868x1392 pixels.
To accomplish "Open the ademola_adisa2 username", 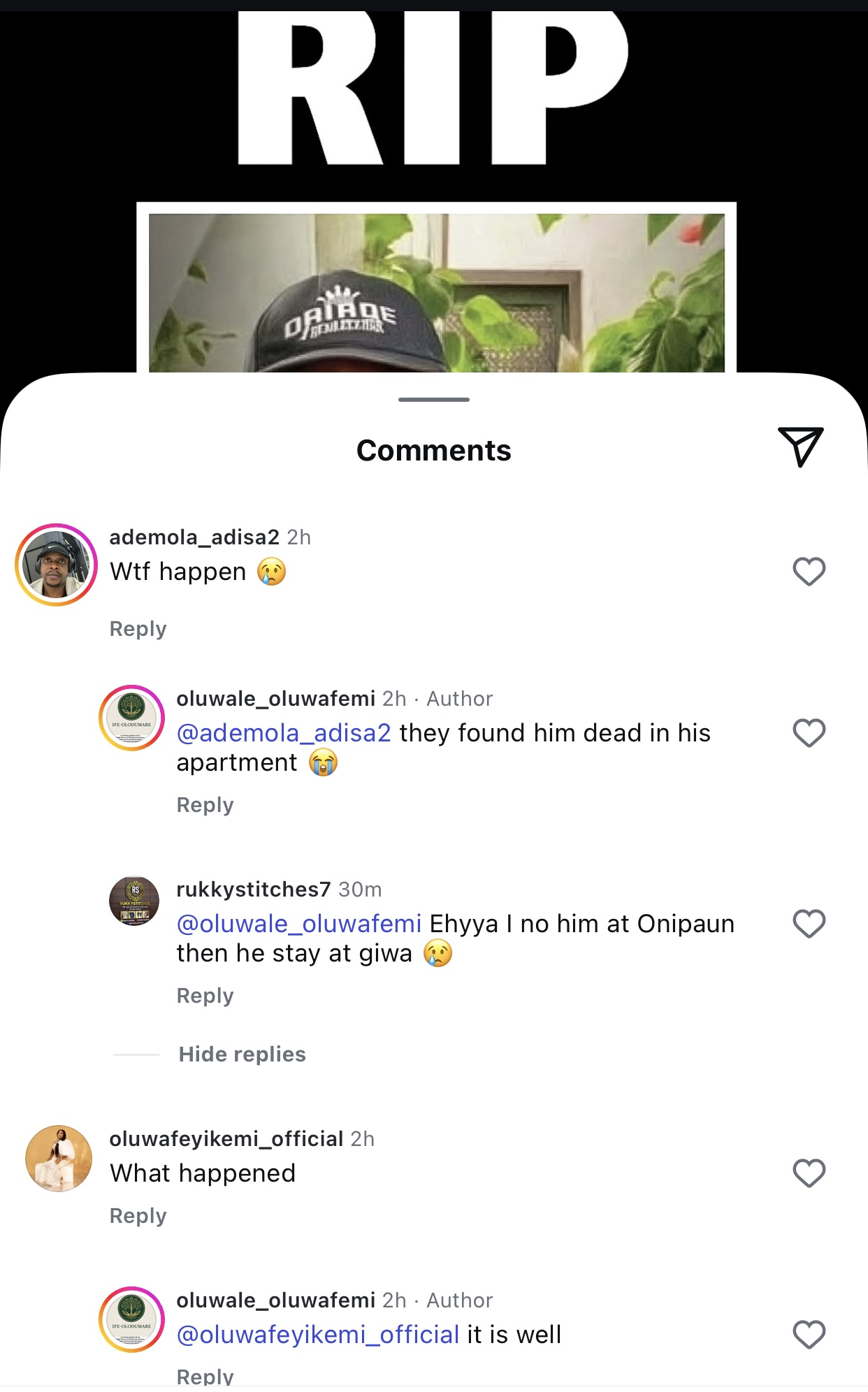I will click(194, 537).
